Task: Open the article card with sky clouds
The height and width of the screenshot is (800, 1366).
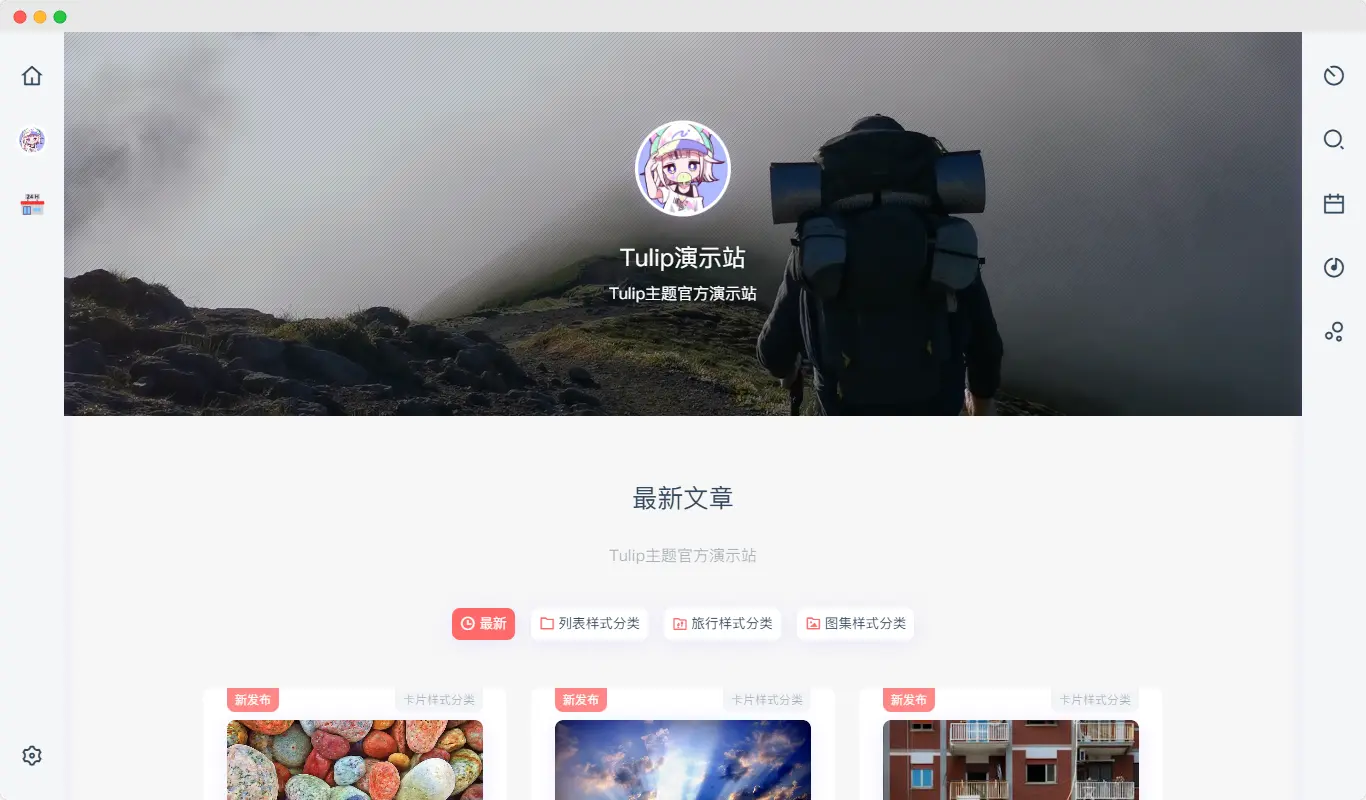Action: [x=683, y=760]
